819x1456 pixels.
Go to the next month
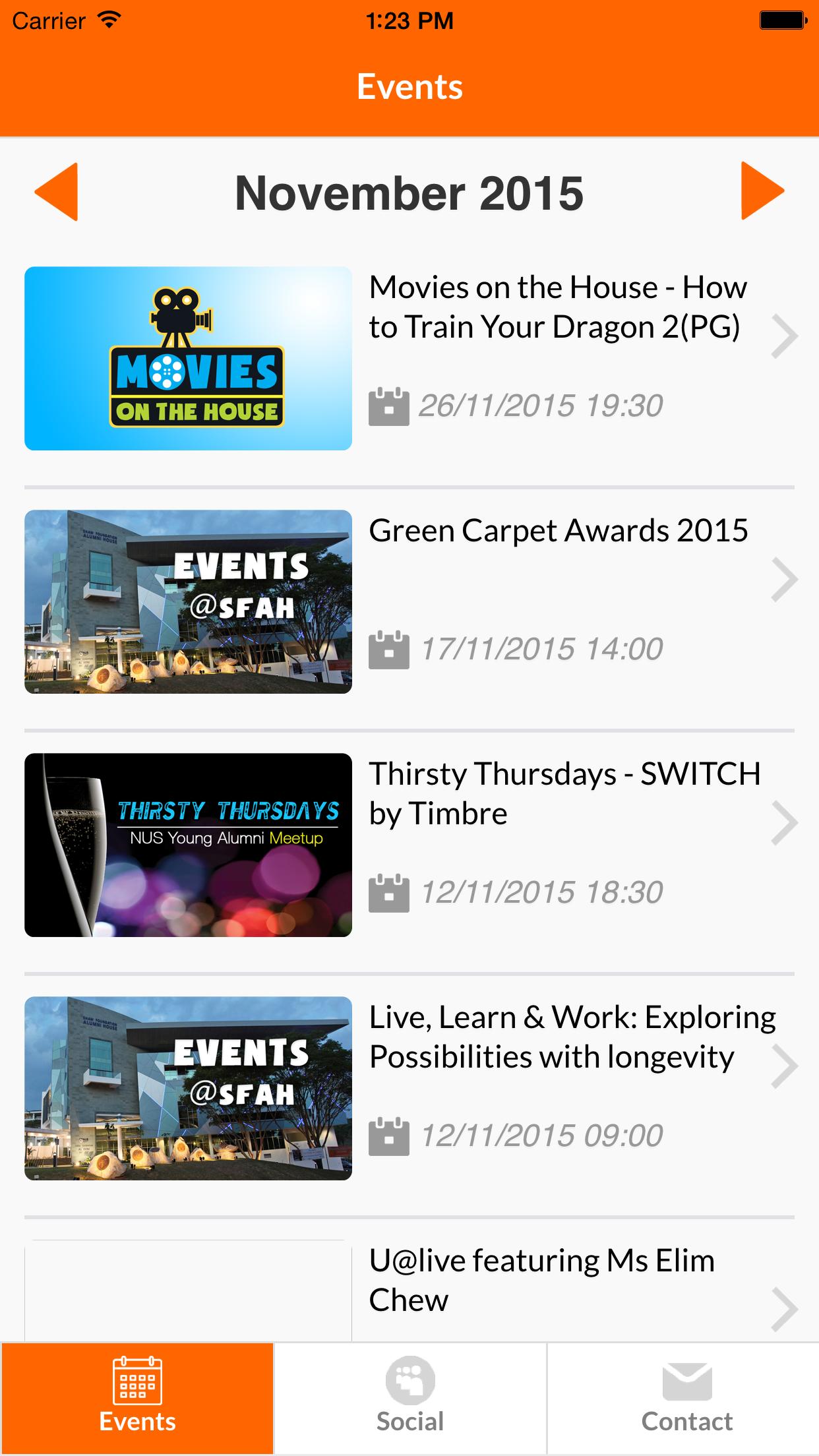tap(762, 191)
